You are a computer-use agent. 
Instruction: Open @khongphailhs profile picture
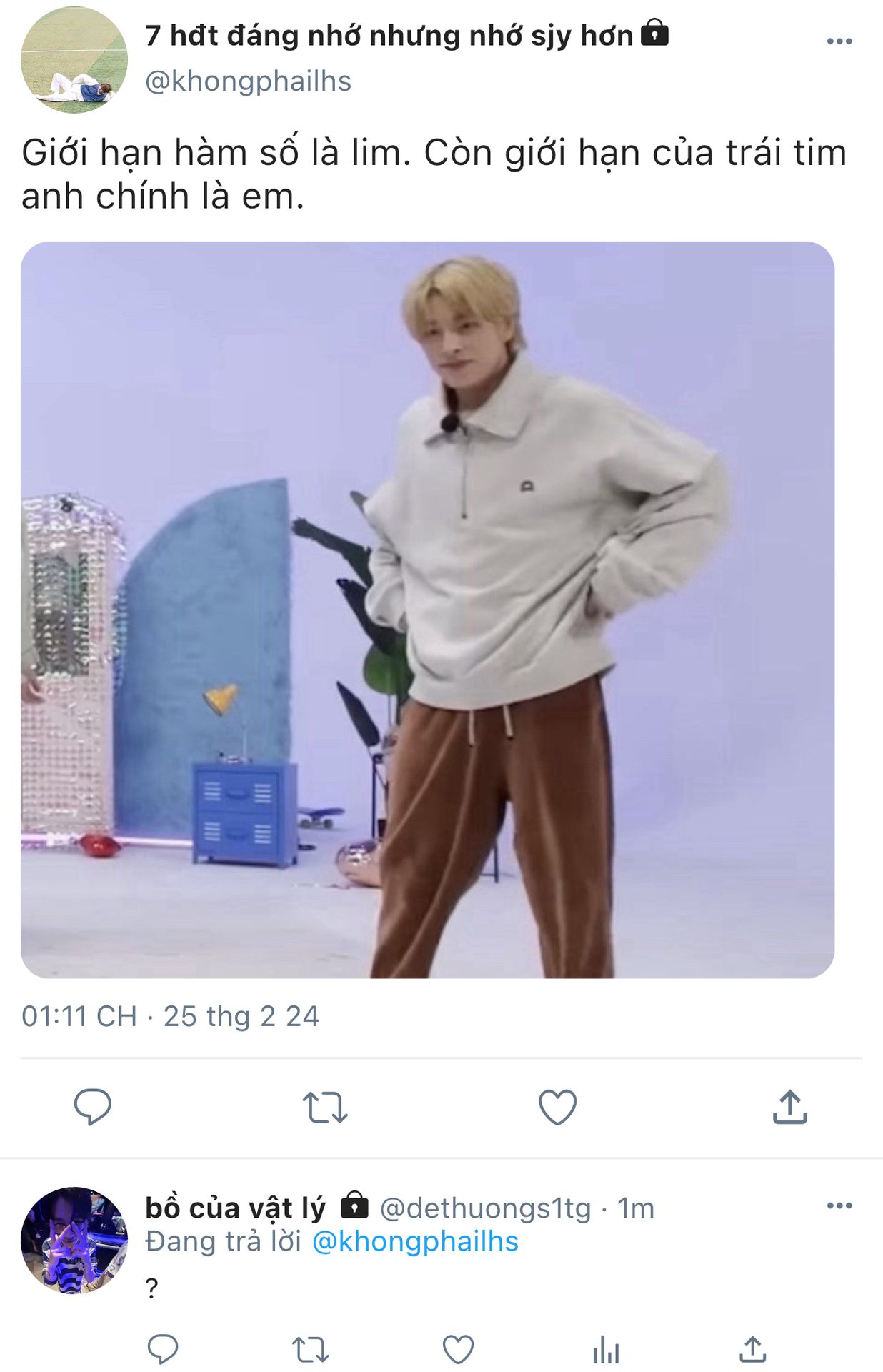pos(74,60)
